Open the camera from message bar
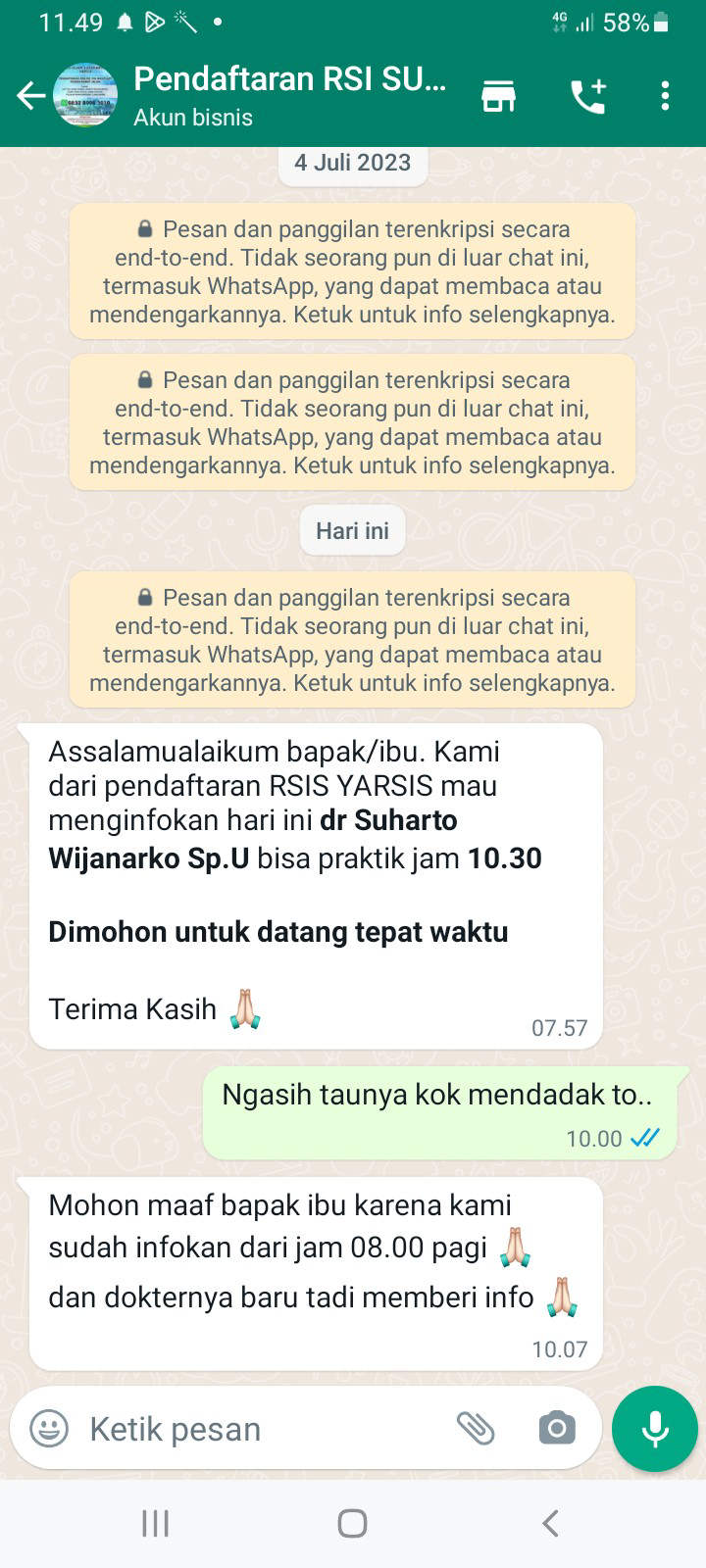This screenshot has height=1568, width=706. 557,1428
